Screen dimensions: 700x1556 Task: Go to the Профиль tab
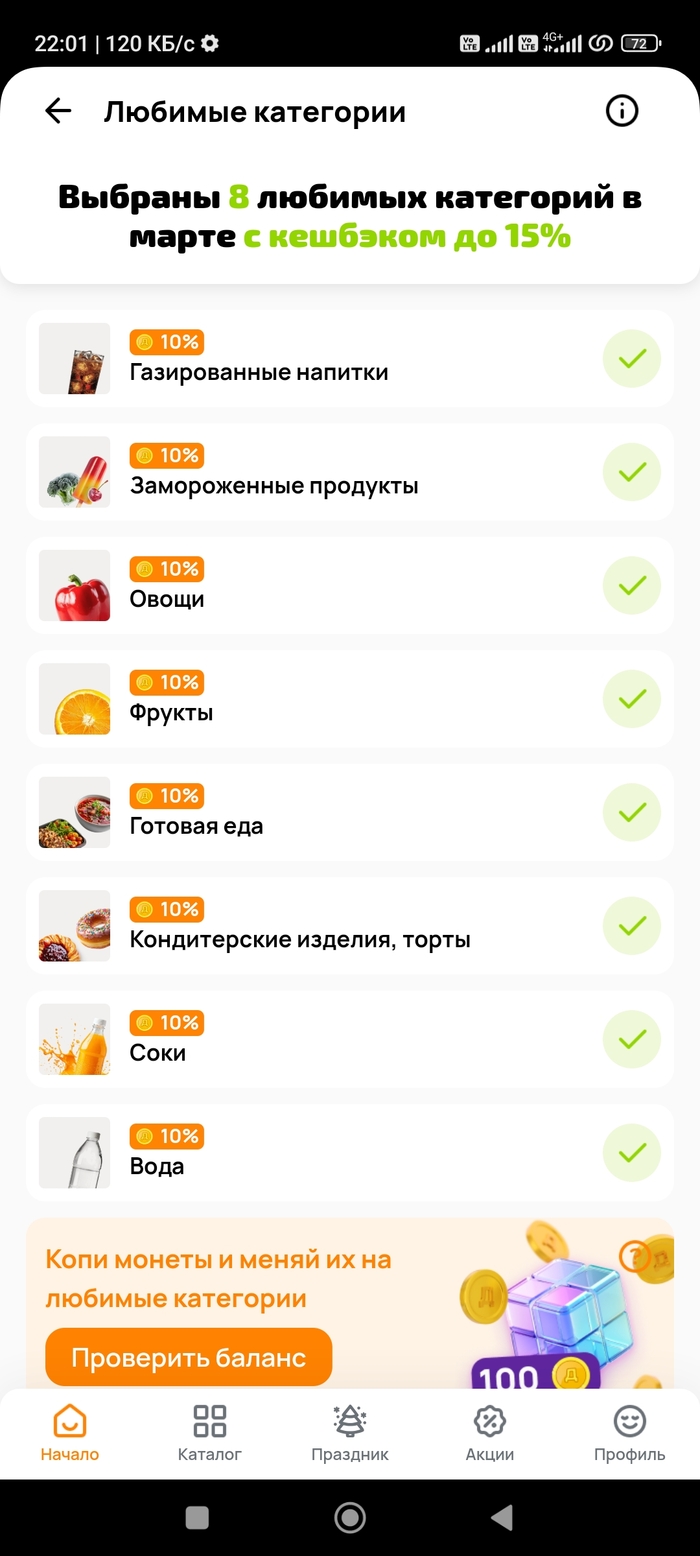click(x=630, y=1433)
